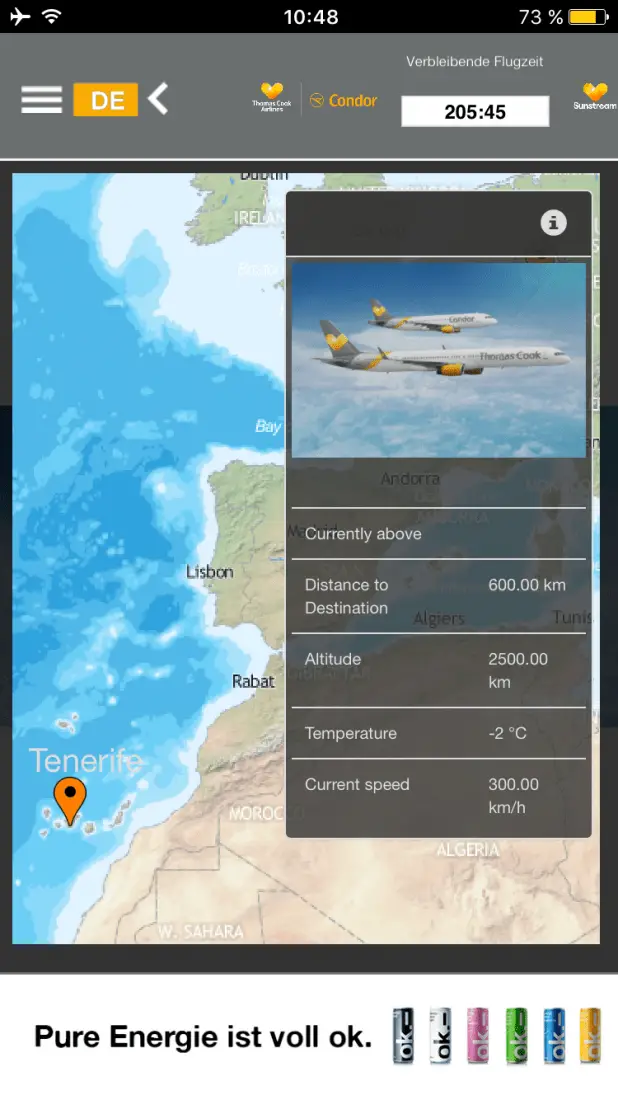
Task: Open the flight info icon
Action: (553, 223)
